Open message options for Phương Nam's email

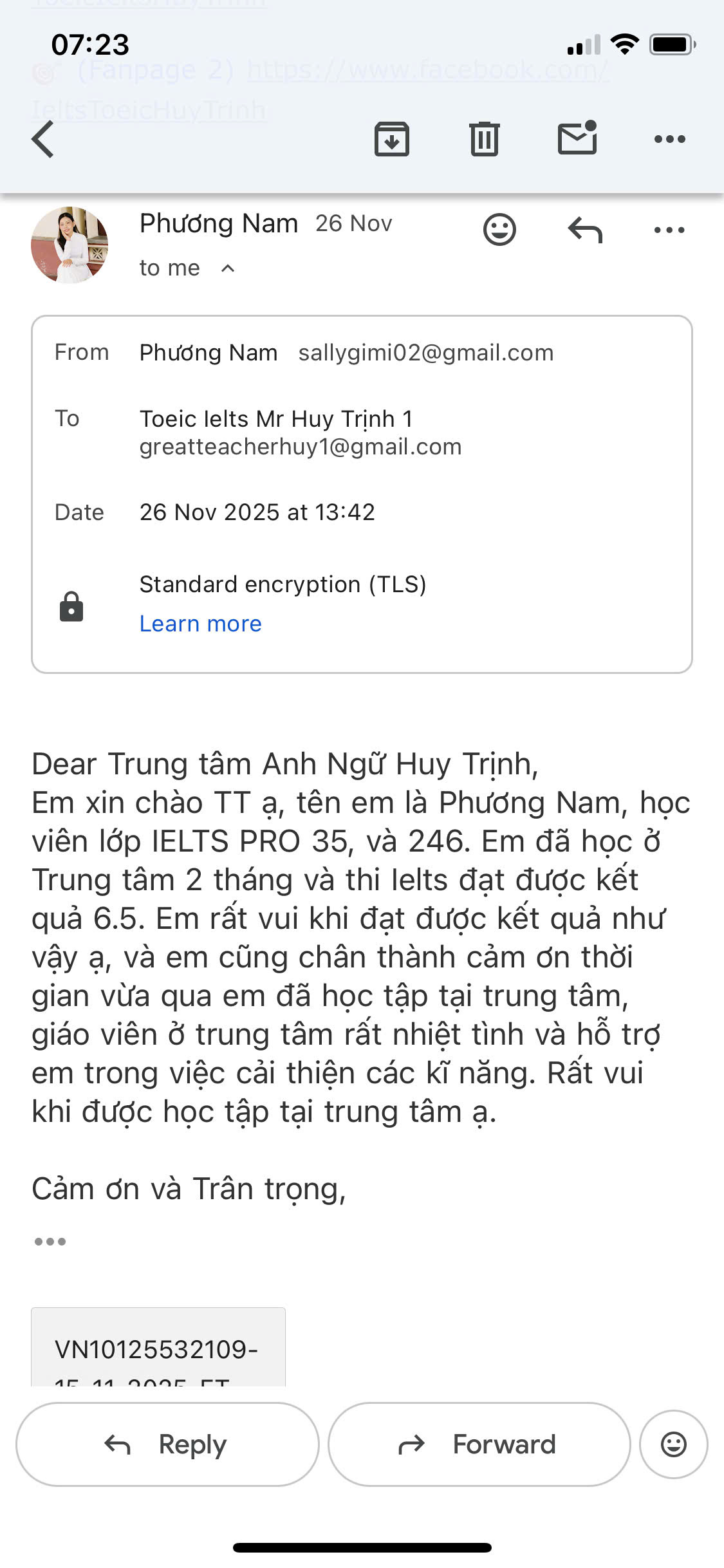pos(669,230)
